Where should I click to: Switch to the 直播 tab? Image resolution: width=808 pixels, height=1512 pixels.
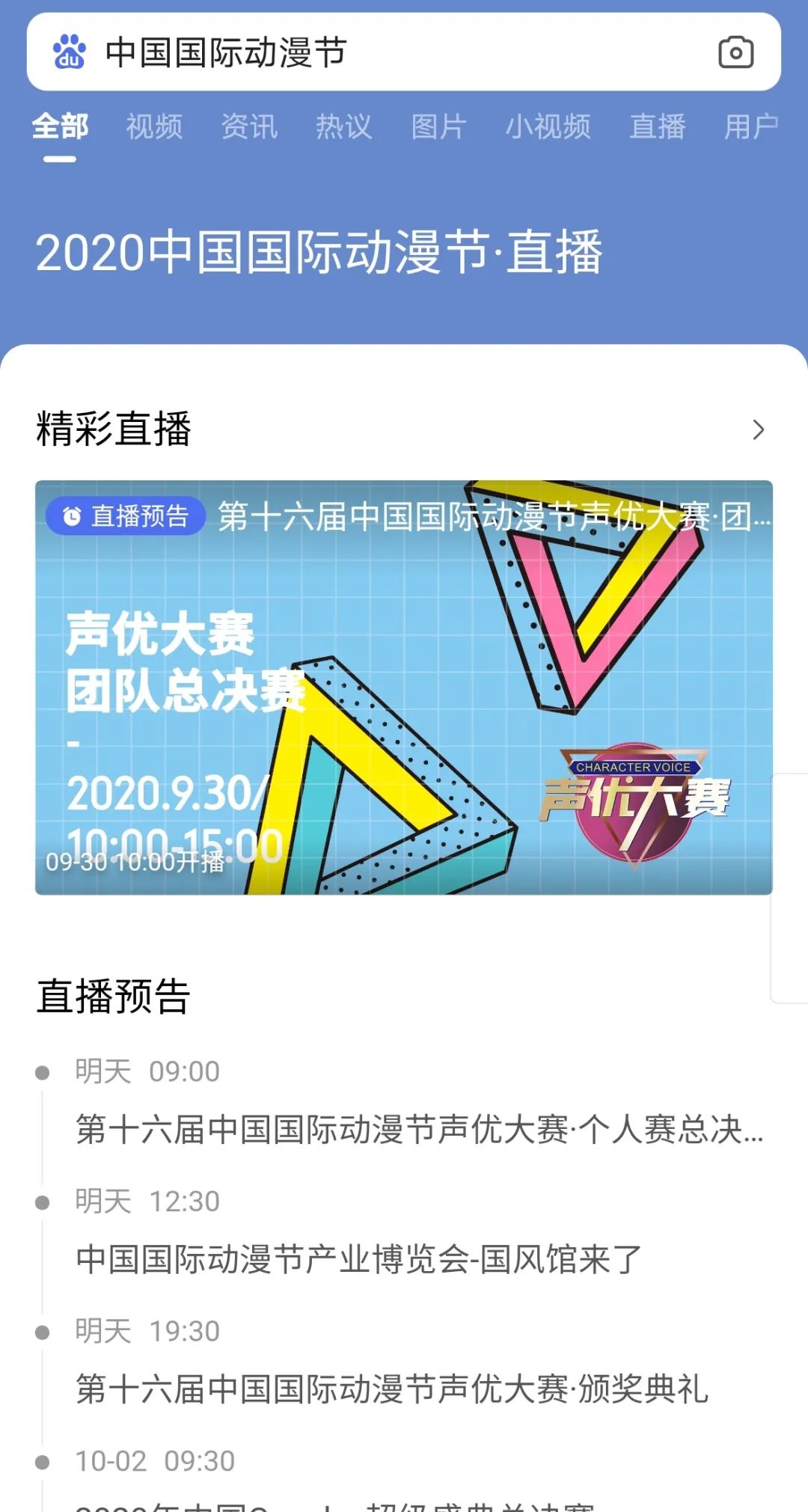pos(657,126)
